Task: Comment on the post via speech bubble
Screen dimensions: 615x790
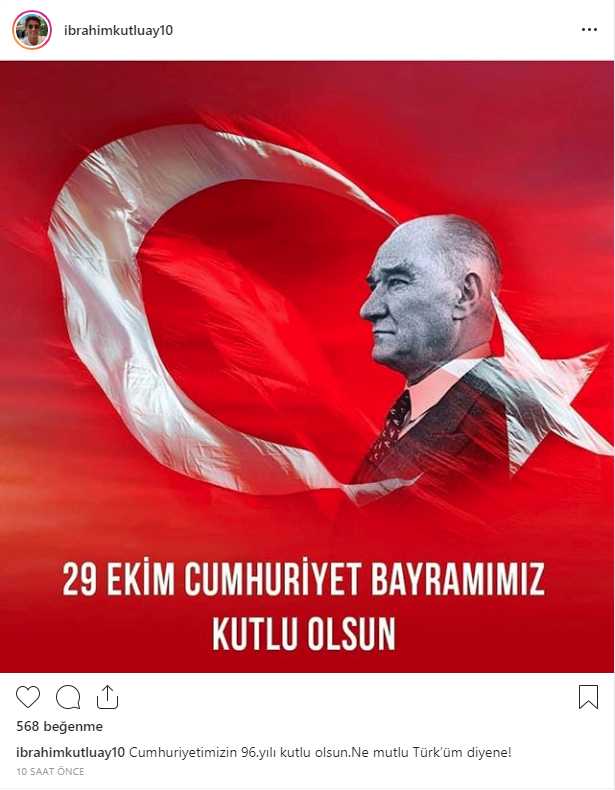Action: click(68, 697)
